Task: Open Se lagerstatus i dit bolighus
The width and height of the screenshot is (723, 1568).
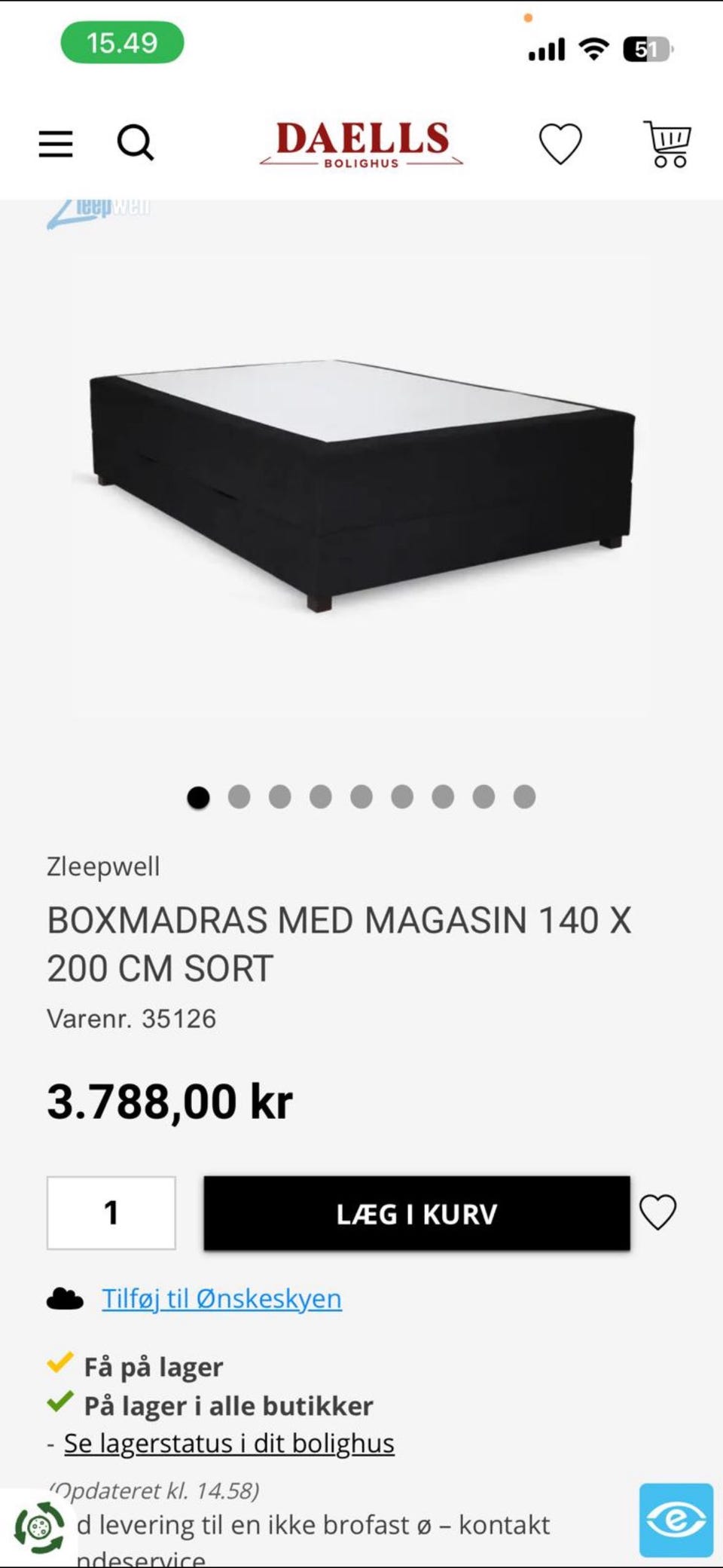Action: coord(229,1443)
